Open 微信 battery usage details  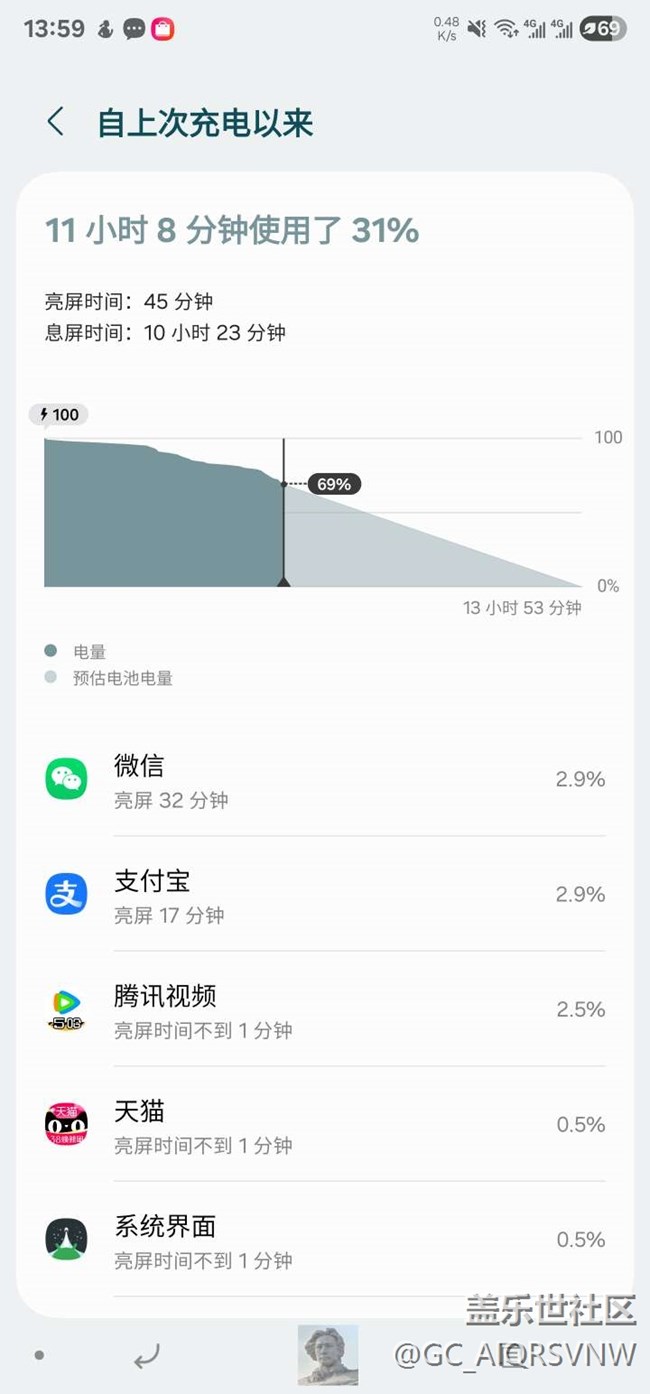pos(325,780)
